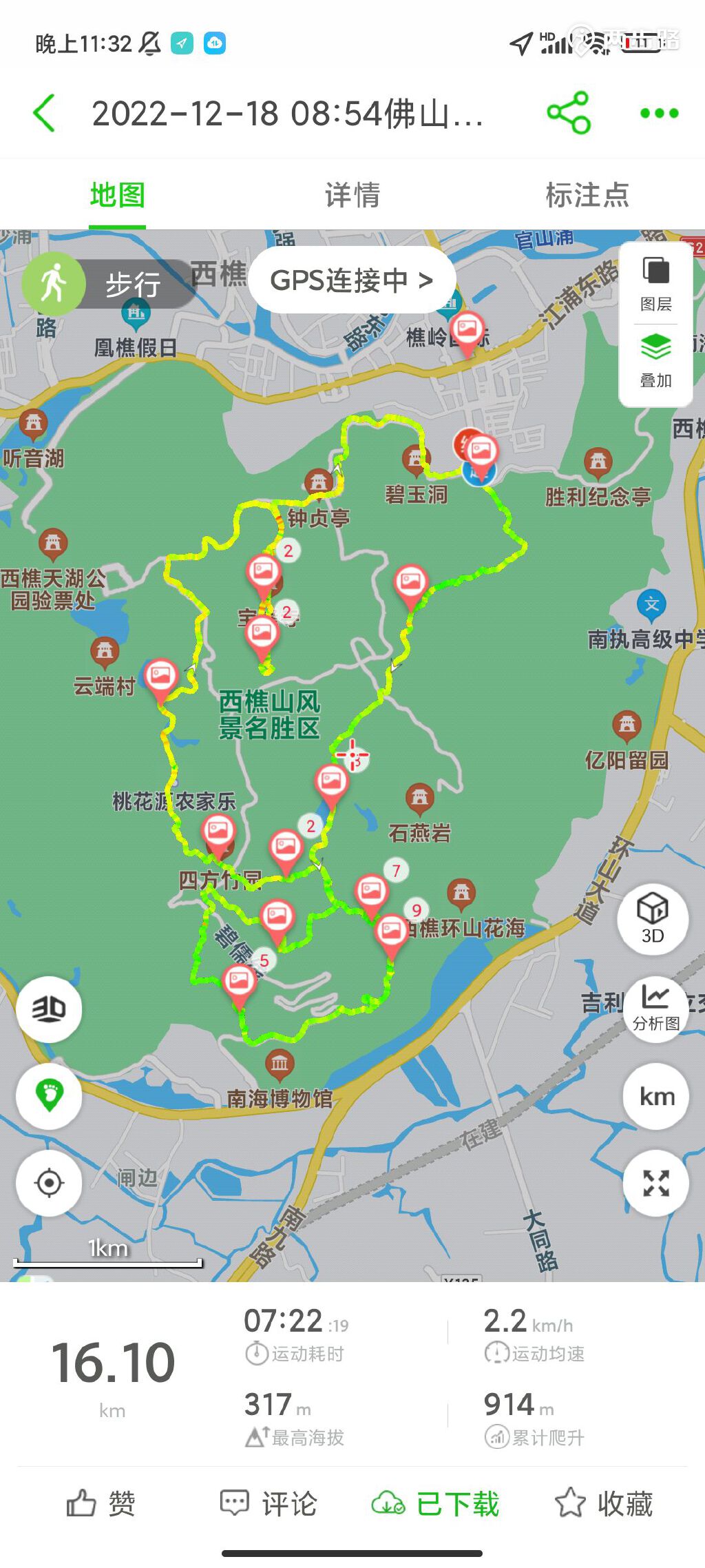Toggle the 3D compass orientation control
The image size is (705, 1568).
pyautogui.click(x=48, y=1008)
